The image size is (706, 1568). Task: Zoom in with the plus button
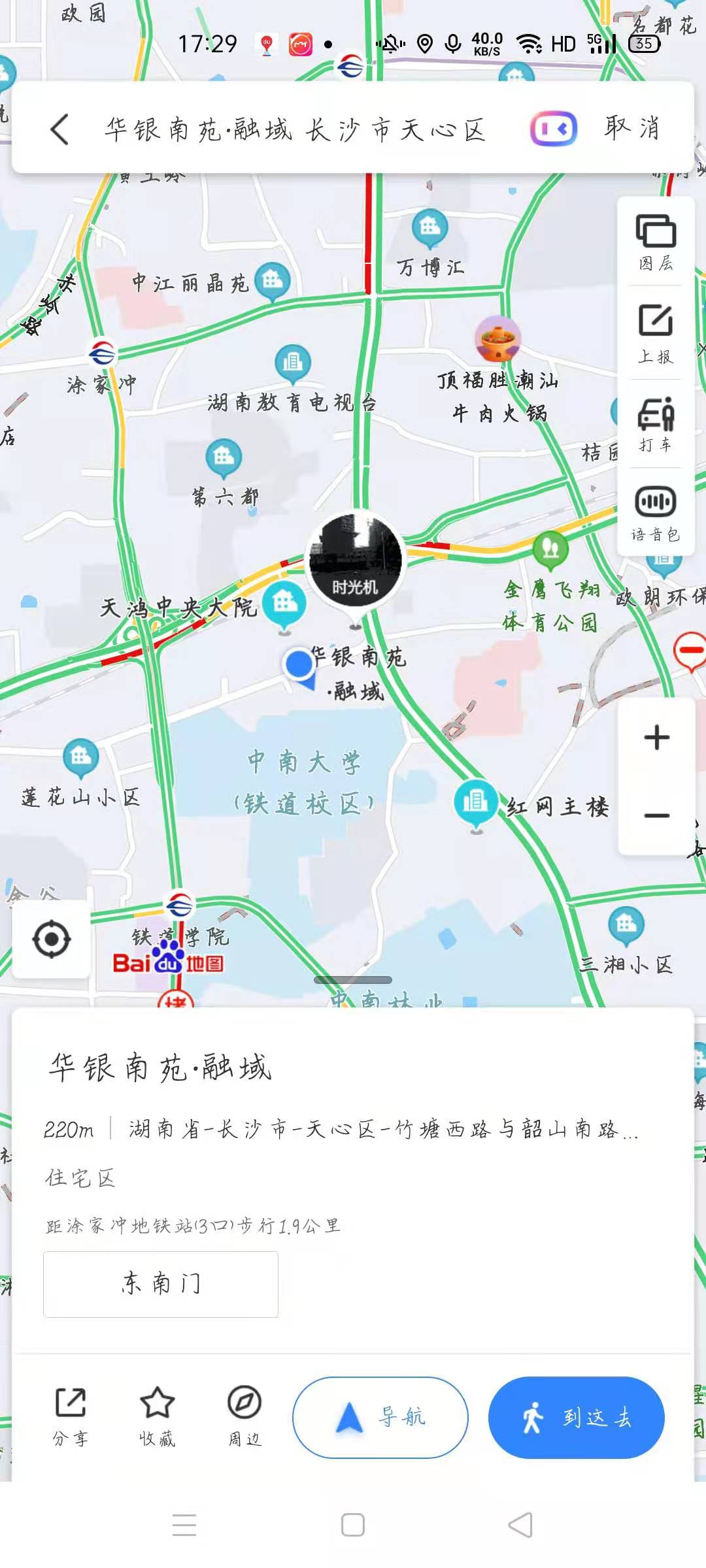[656, 738]
